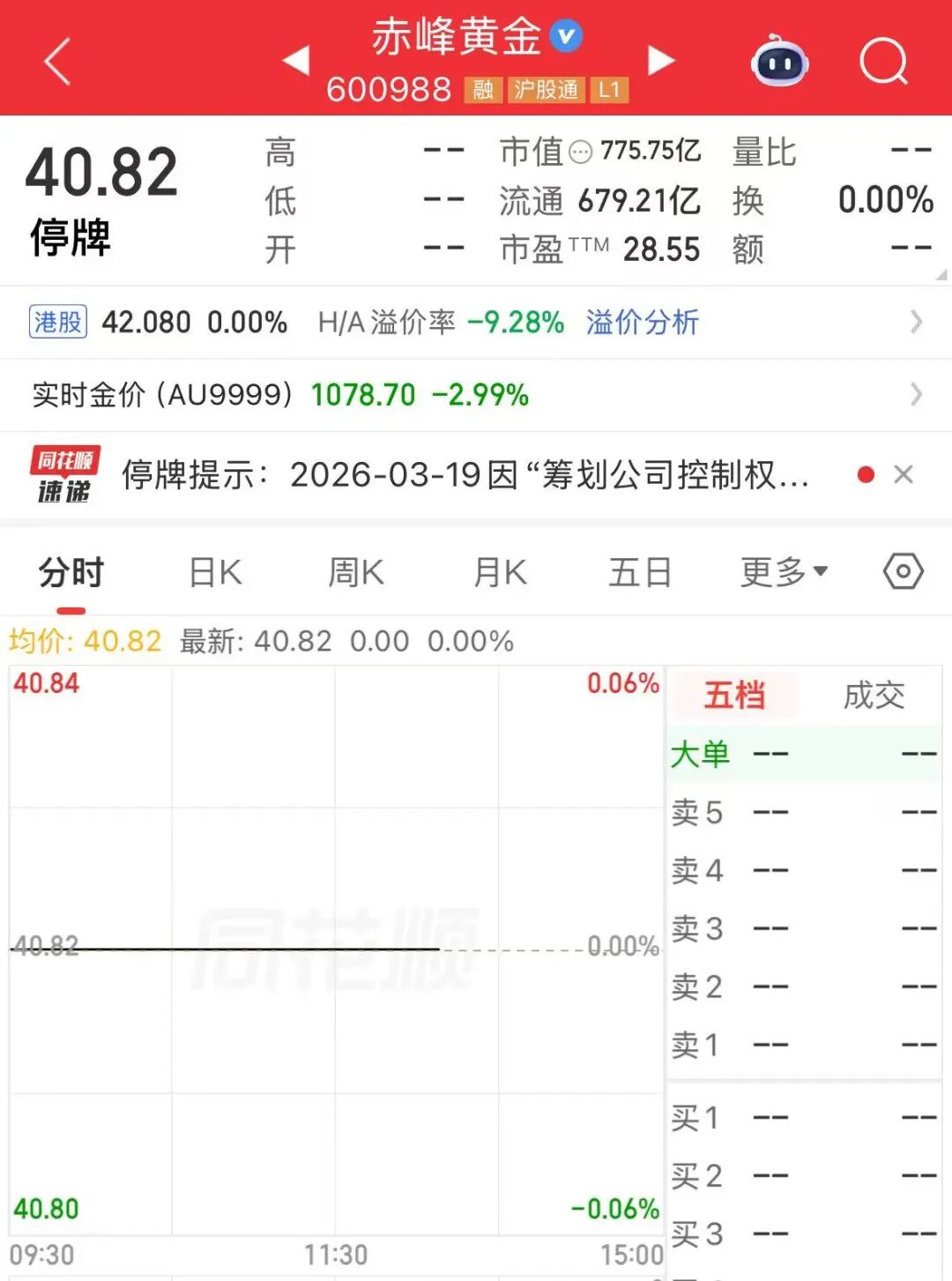Show the 五日 chart
This screenshot has width=952, height=1281.
tap(640, 573)
